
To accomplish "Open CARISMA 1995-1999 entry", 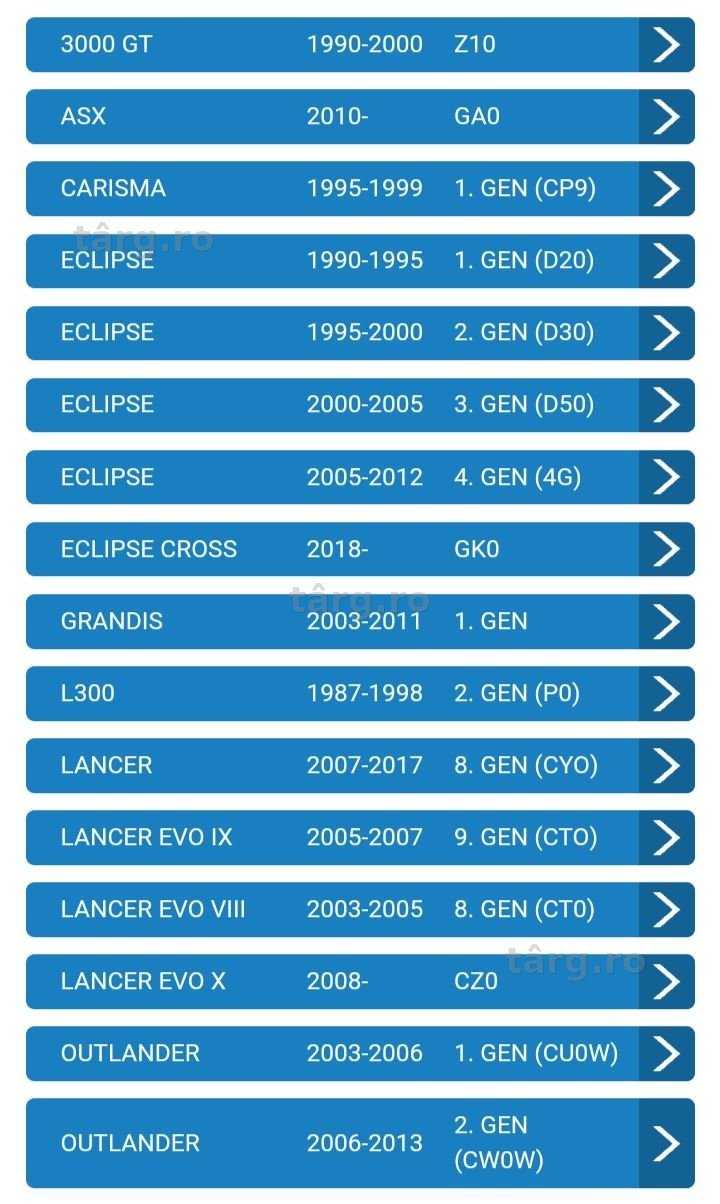I will (360, 188).
